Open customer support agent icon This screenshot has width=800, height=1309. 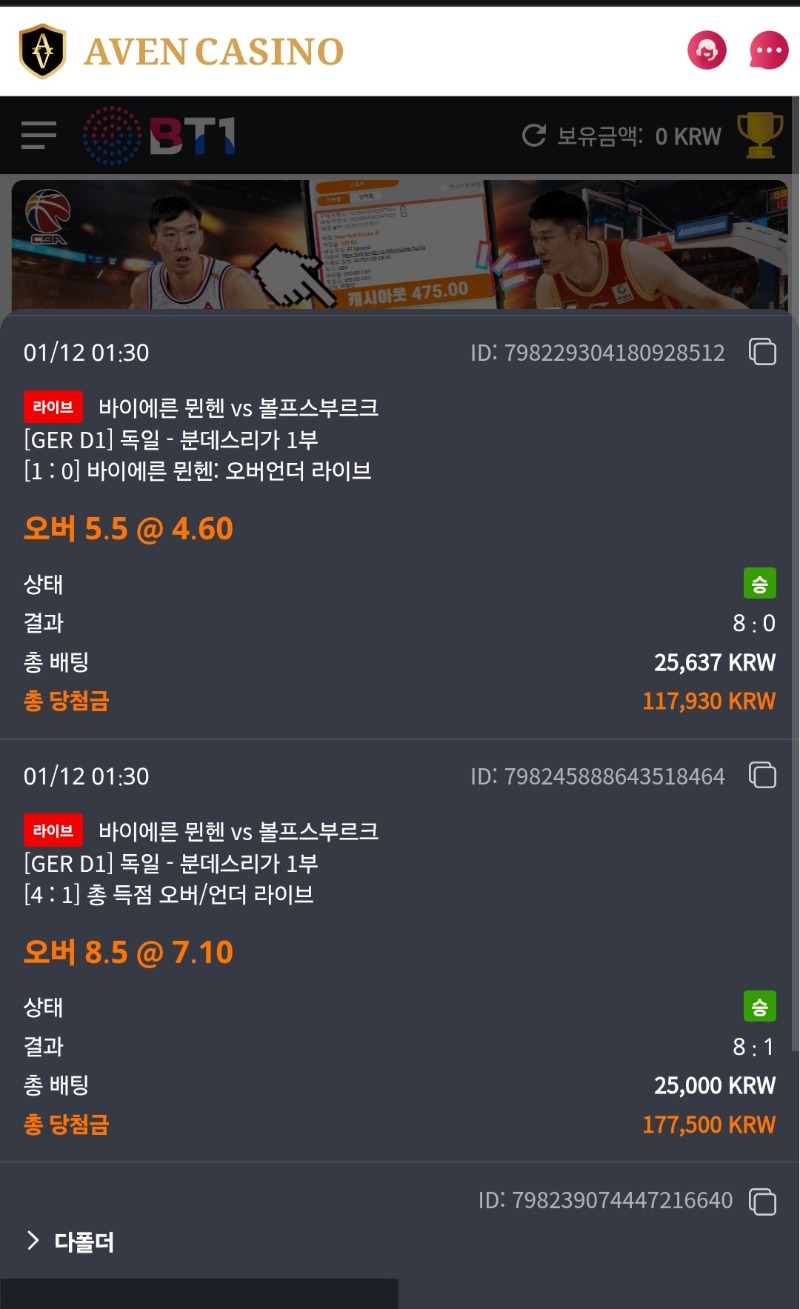(707, 50)
